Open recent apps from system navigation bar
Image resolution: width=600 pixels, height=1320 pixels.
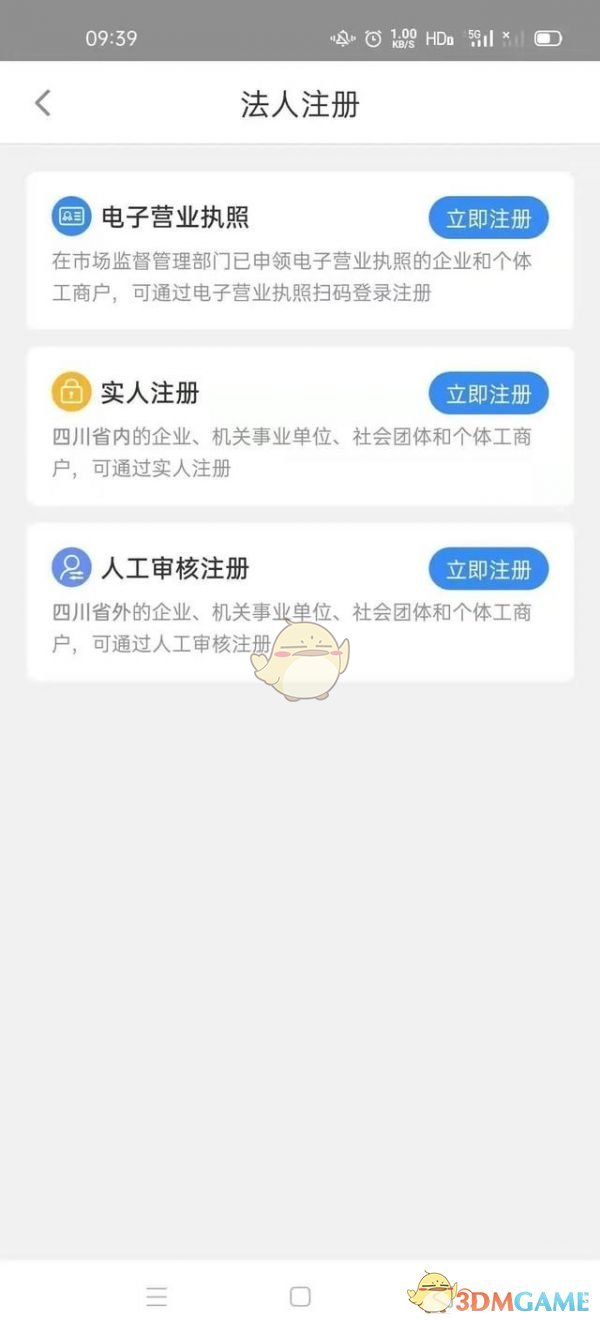click(x=157, y=1297)
